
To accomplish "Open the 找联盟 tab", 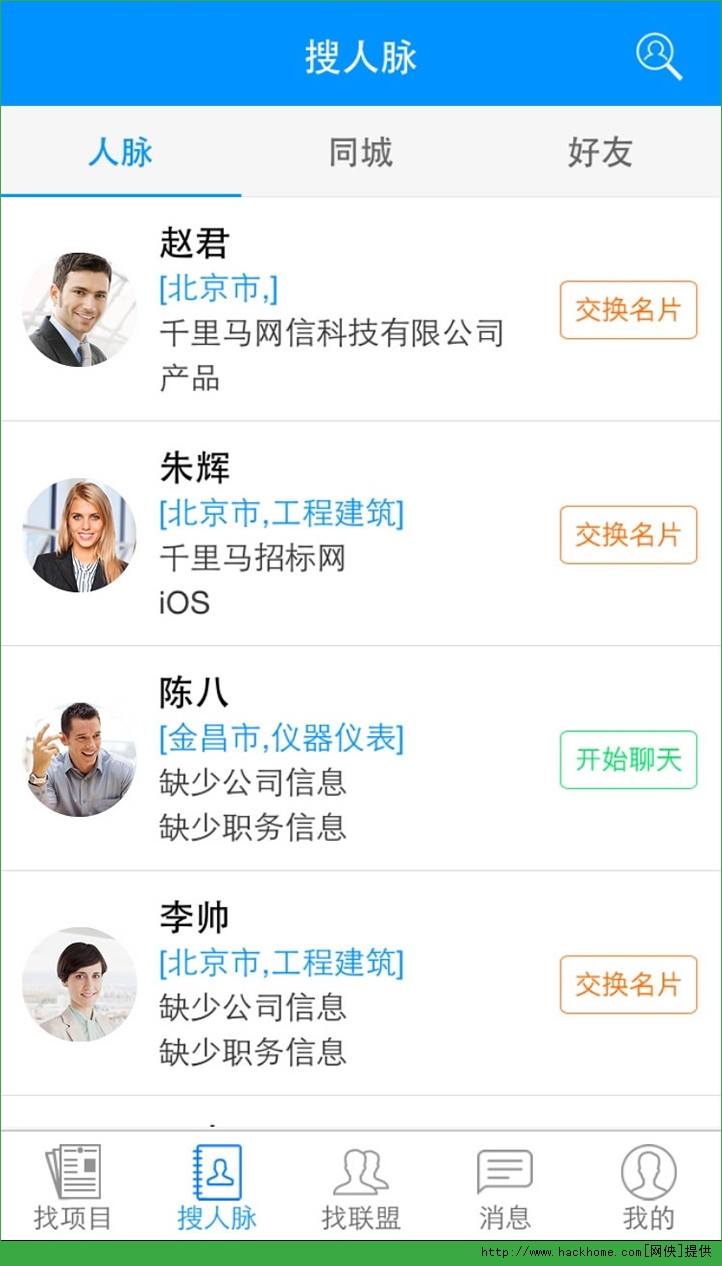I will point(361,1188).
